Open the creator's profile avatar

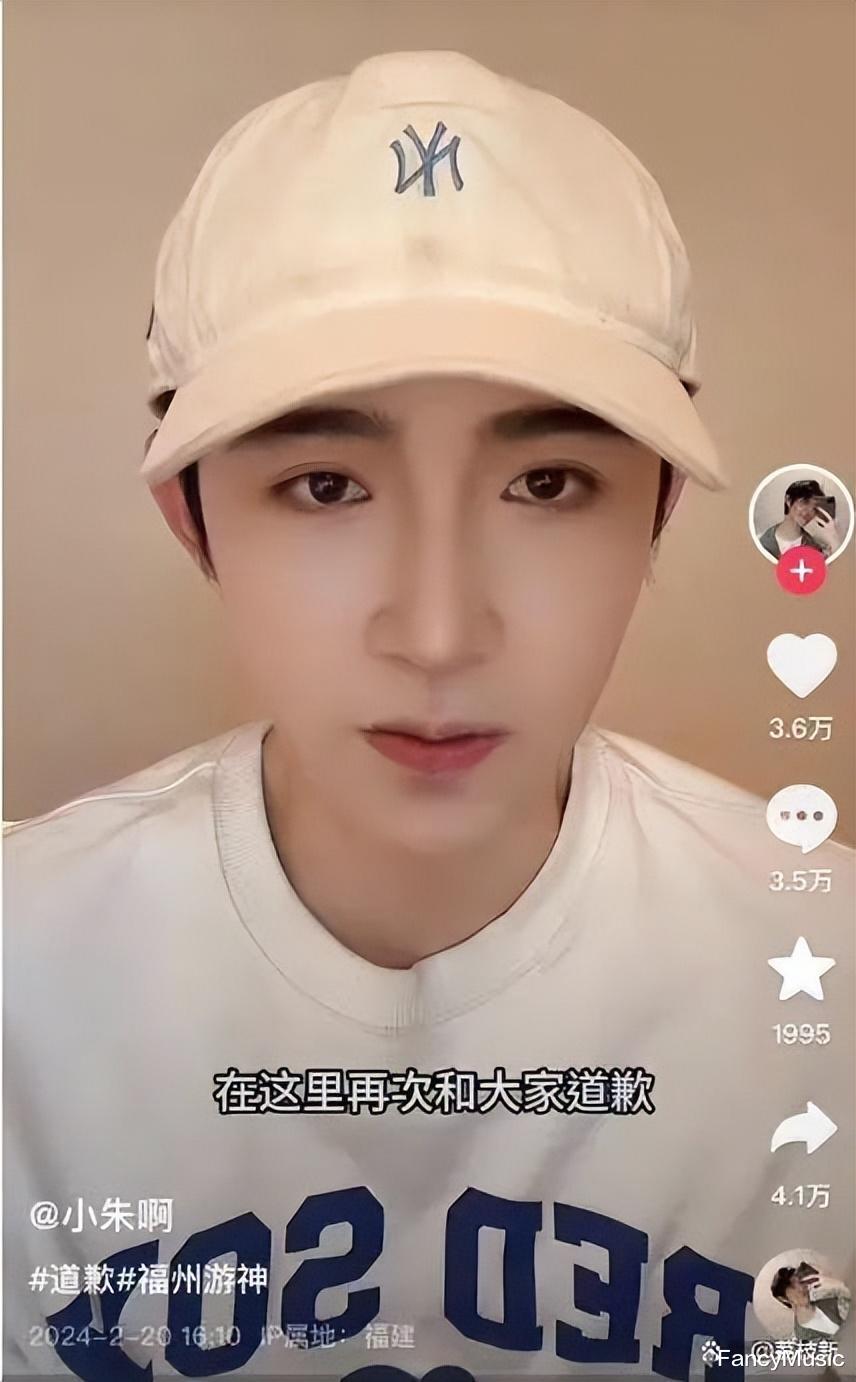(800, 515)
